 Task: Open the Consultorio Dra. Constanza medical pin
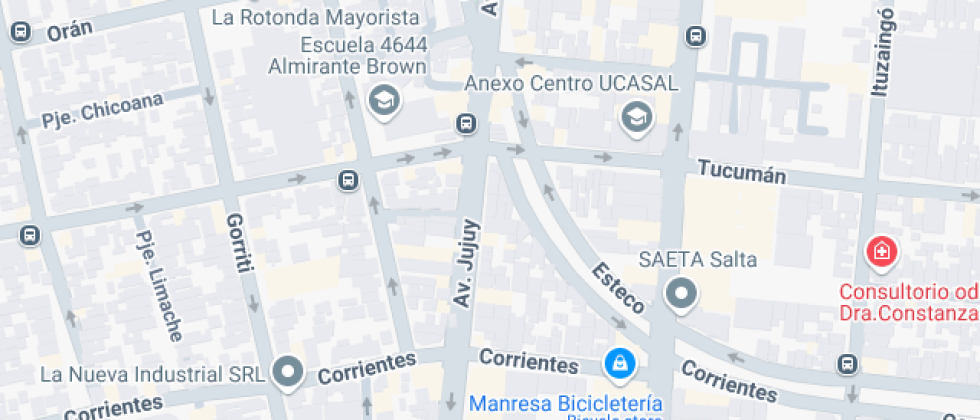882,254
